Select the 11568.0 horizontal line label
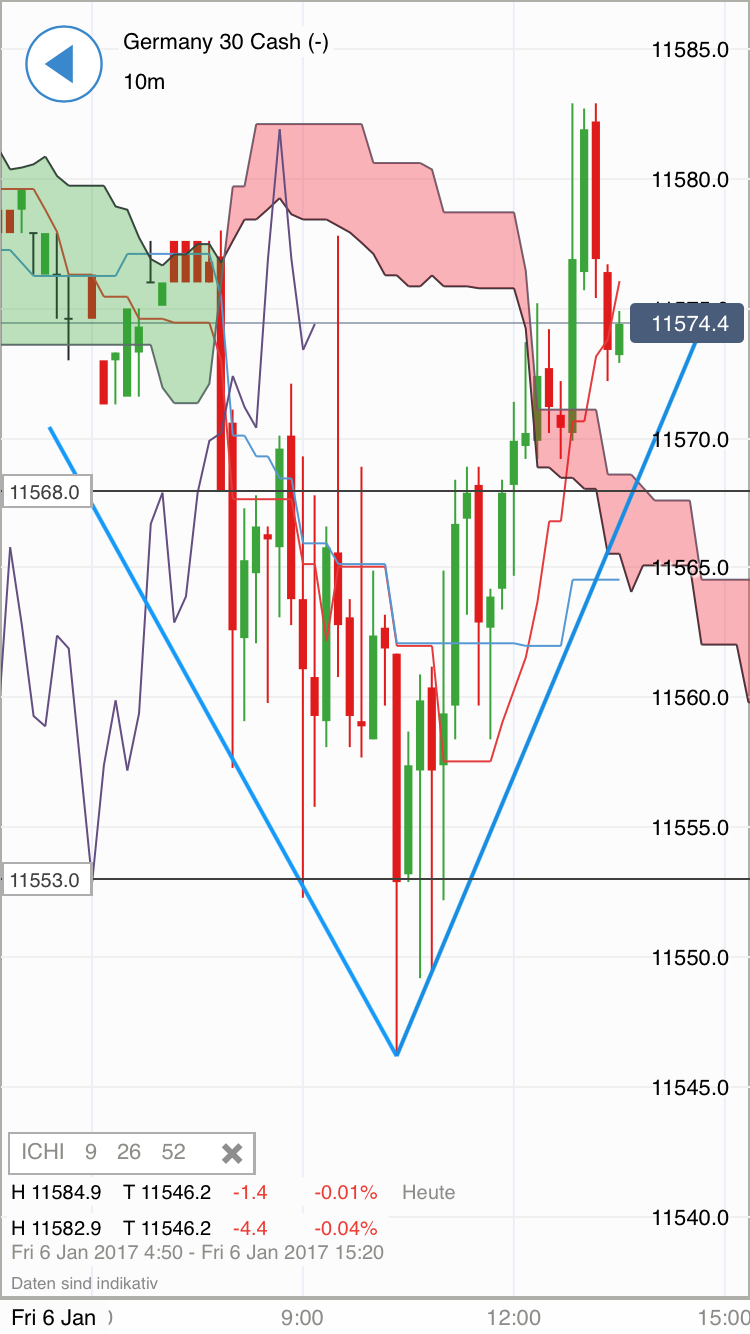 point(47,492)
